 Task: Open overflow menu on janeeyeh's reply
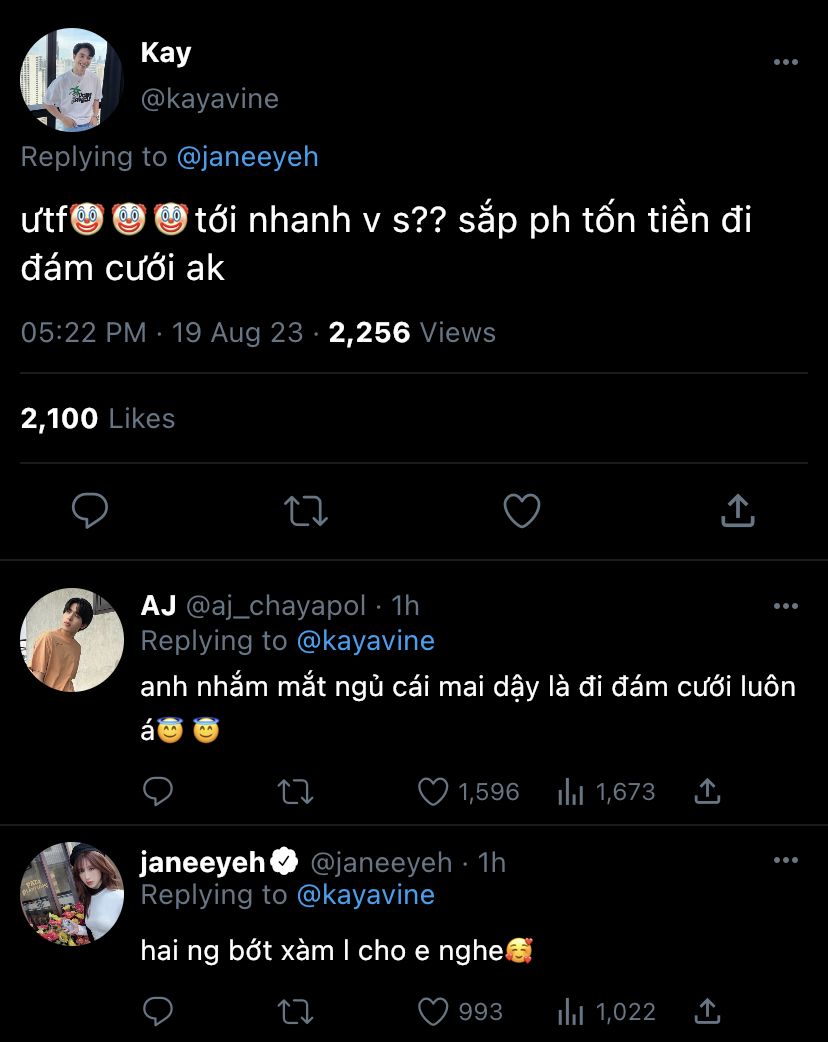coord(786,861)
